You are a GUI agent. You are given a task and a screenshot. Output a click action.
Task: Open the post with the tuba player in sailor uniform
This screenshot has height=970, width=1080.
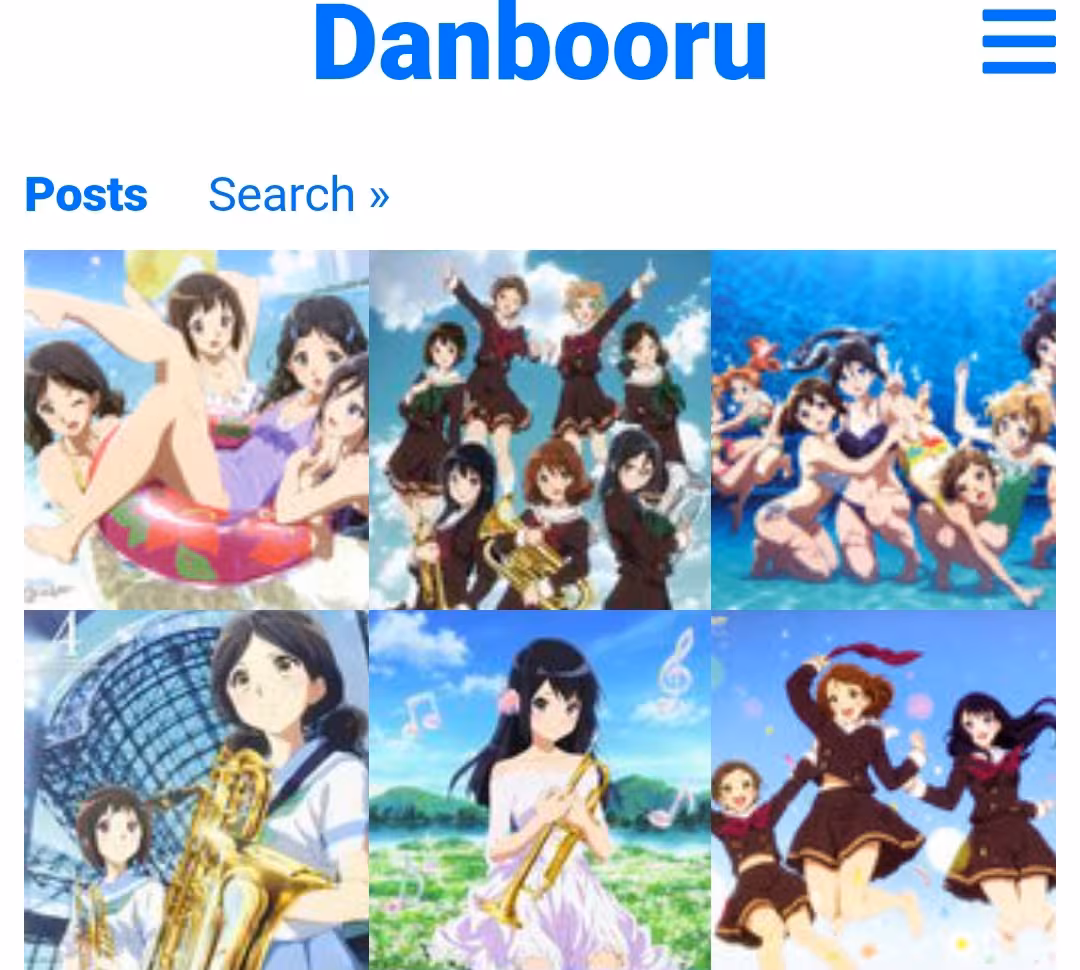(x=196, y=790)
